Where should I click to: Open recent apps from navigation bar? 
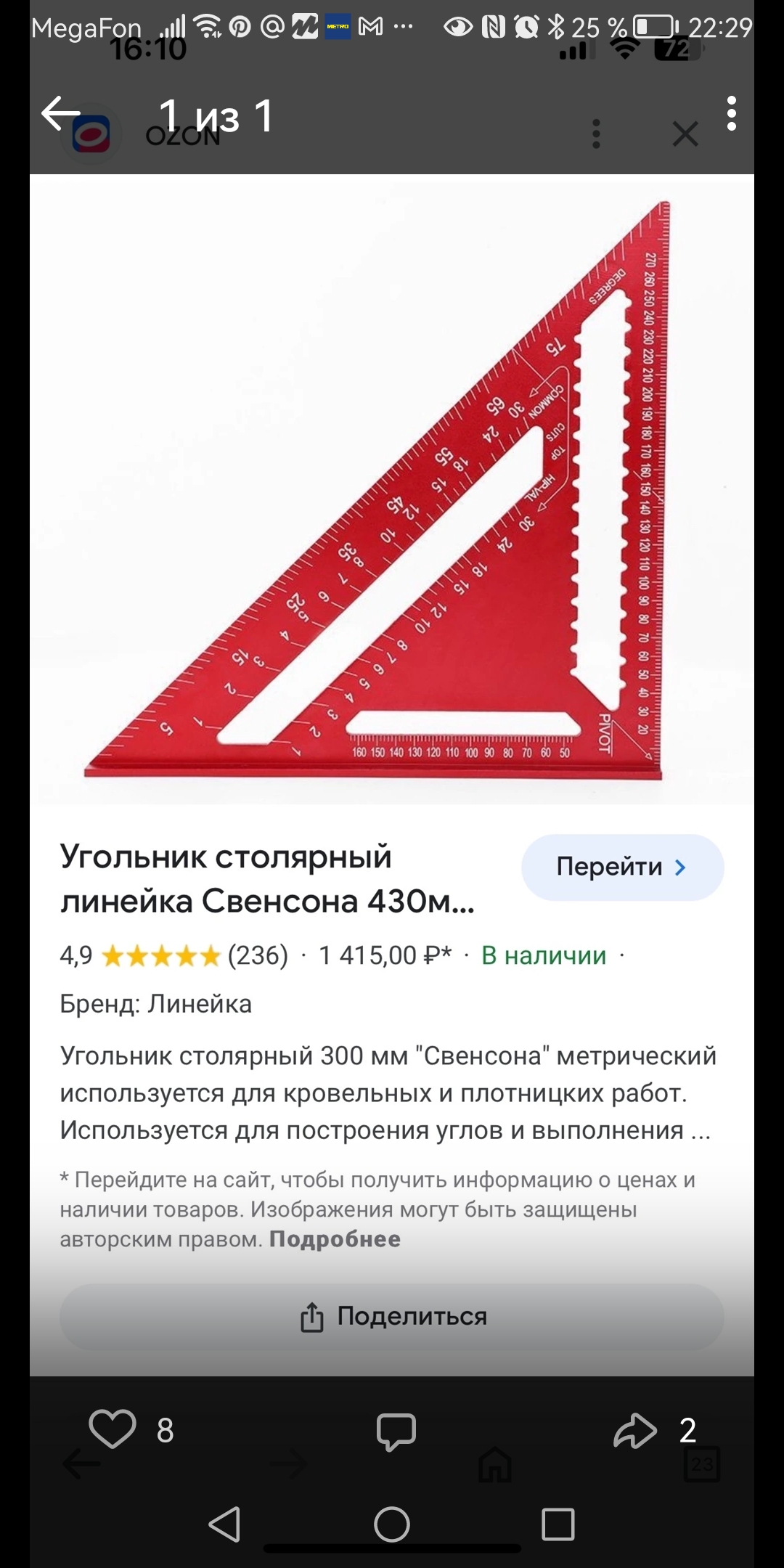click(558, 1524)
